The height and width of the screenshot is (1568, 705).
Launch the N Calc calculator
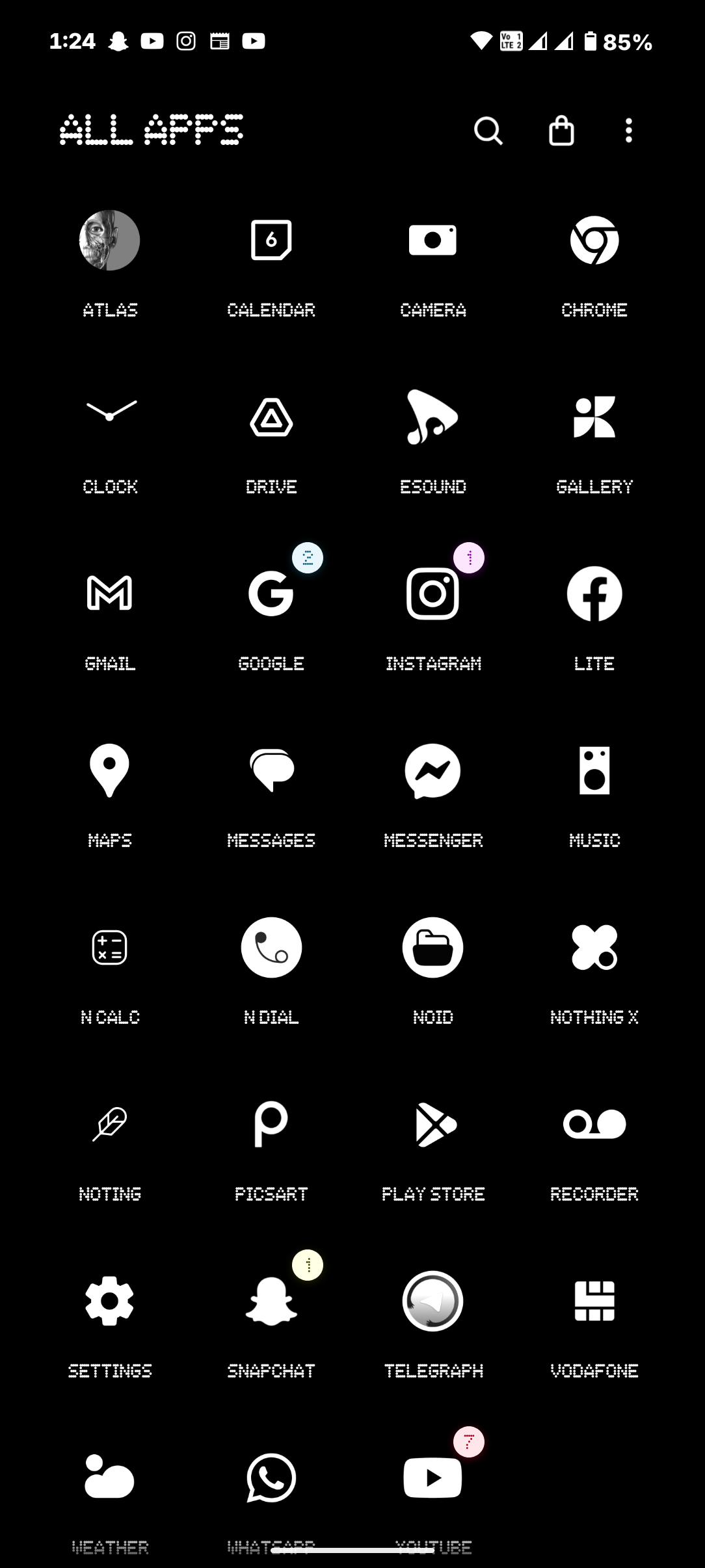pyautogui.click(x=109, y=947)
